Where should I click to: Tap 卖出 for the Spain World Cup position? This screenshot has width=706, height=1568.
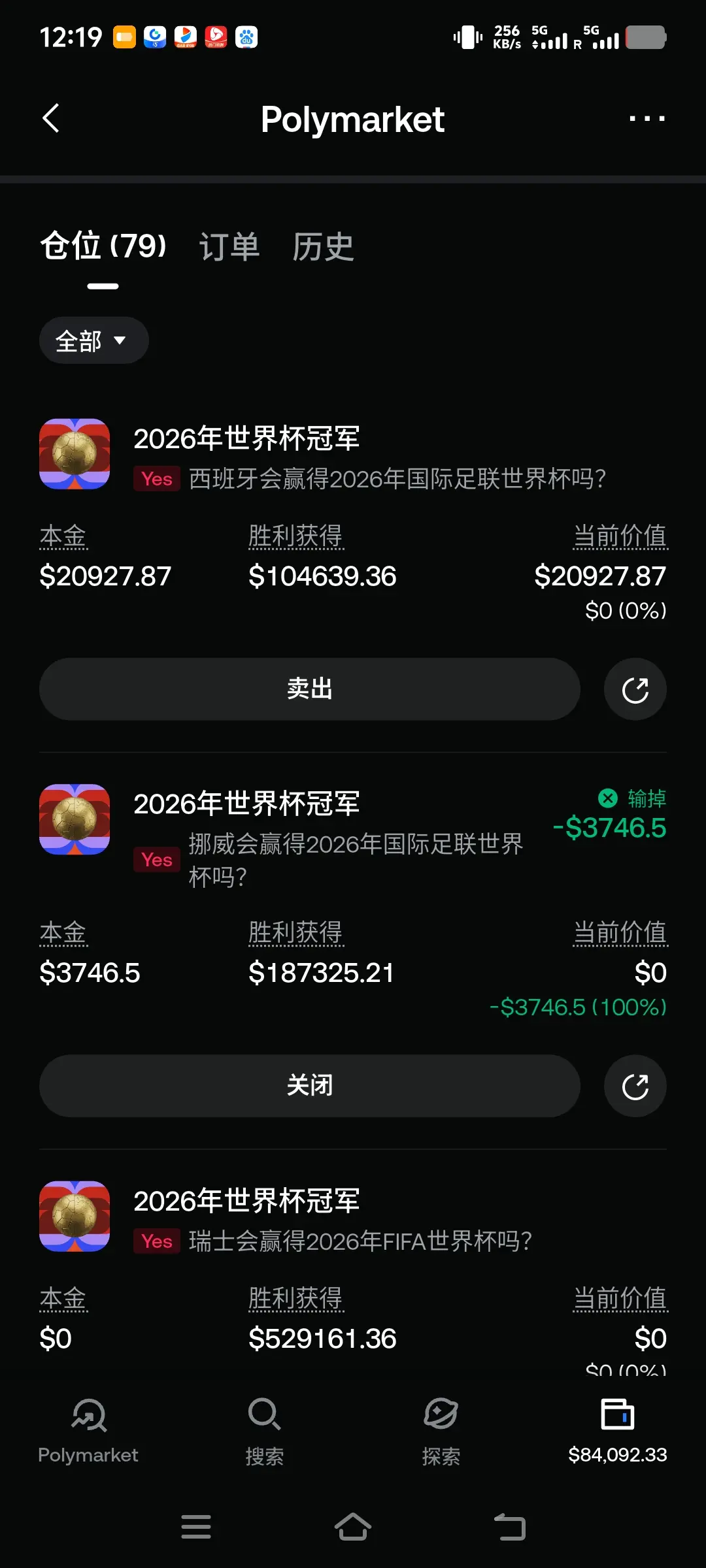(x=310, y=689)
